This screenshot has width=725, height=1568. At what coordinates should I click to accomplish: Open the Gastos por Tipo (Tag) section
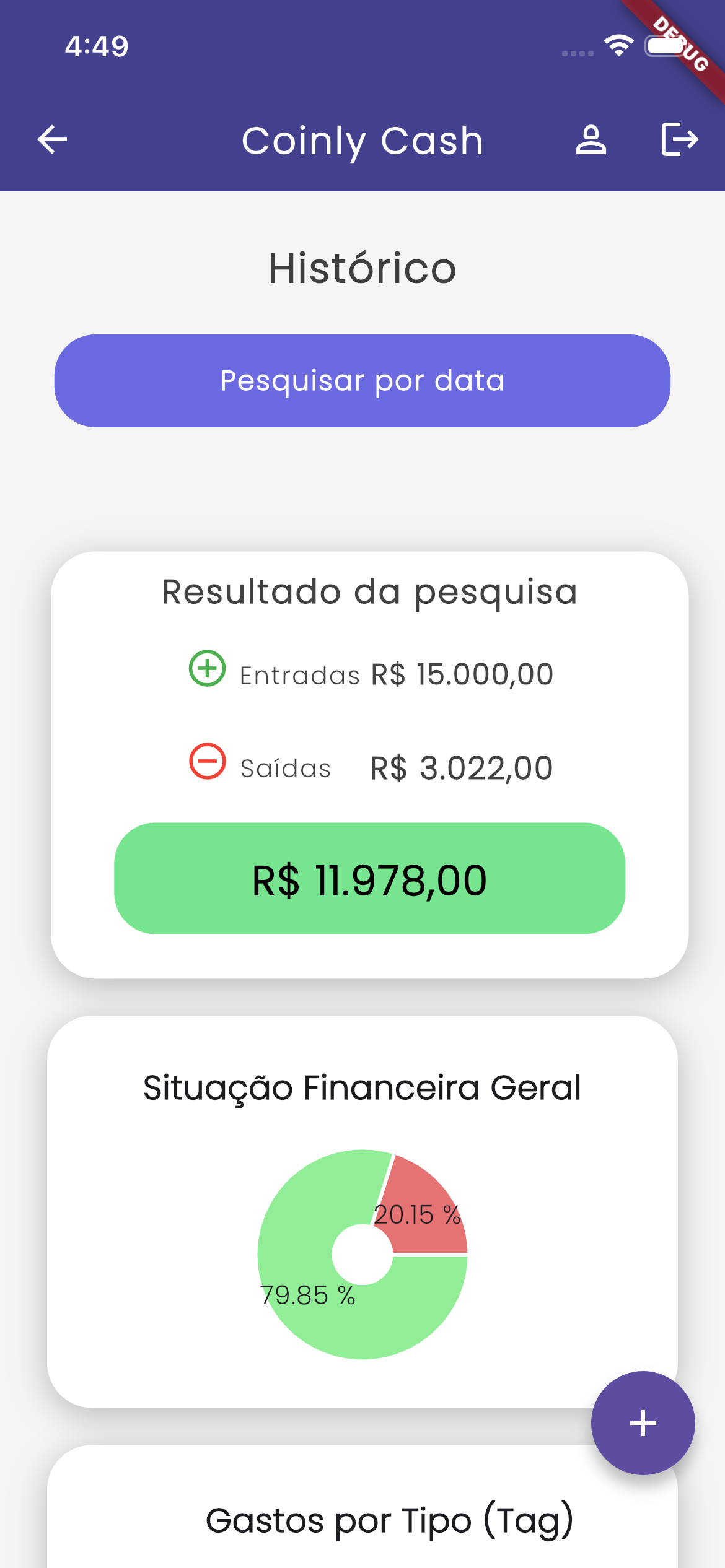(390, 1521)
